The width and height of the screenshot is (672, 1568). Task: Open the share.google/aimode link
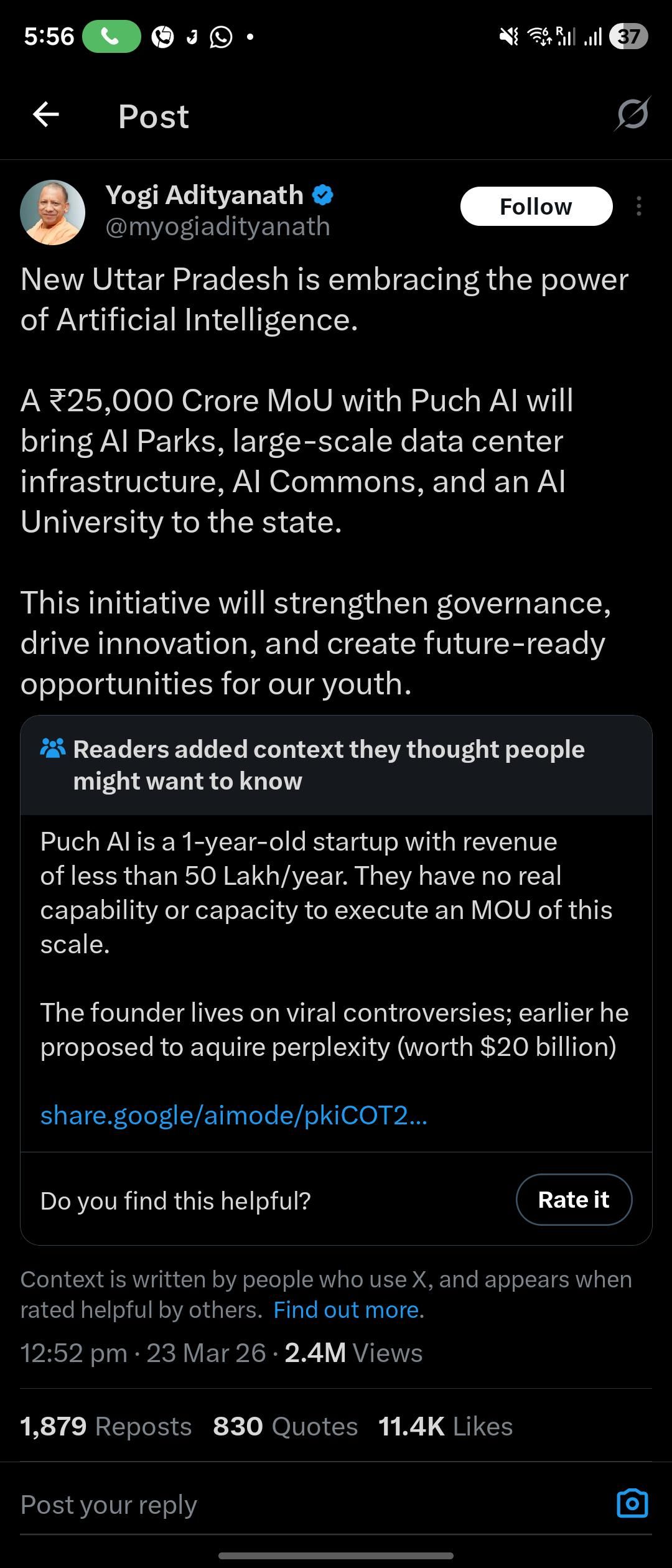pyautogui.click(x=233, y=1115)
